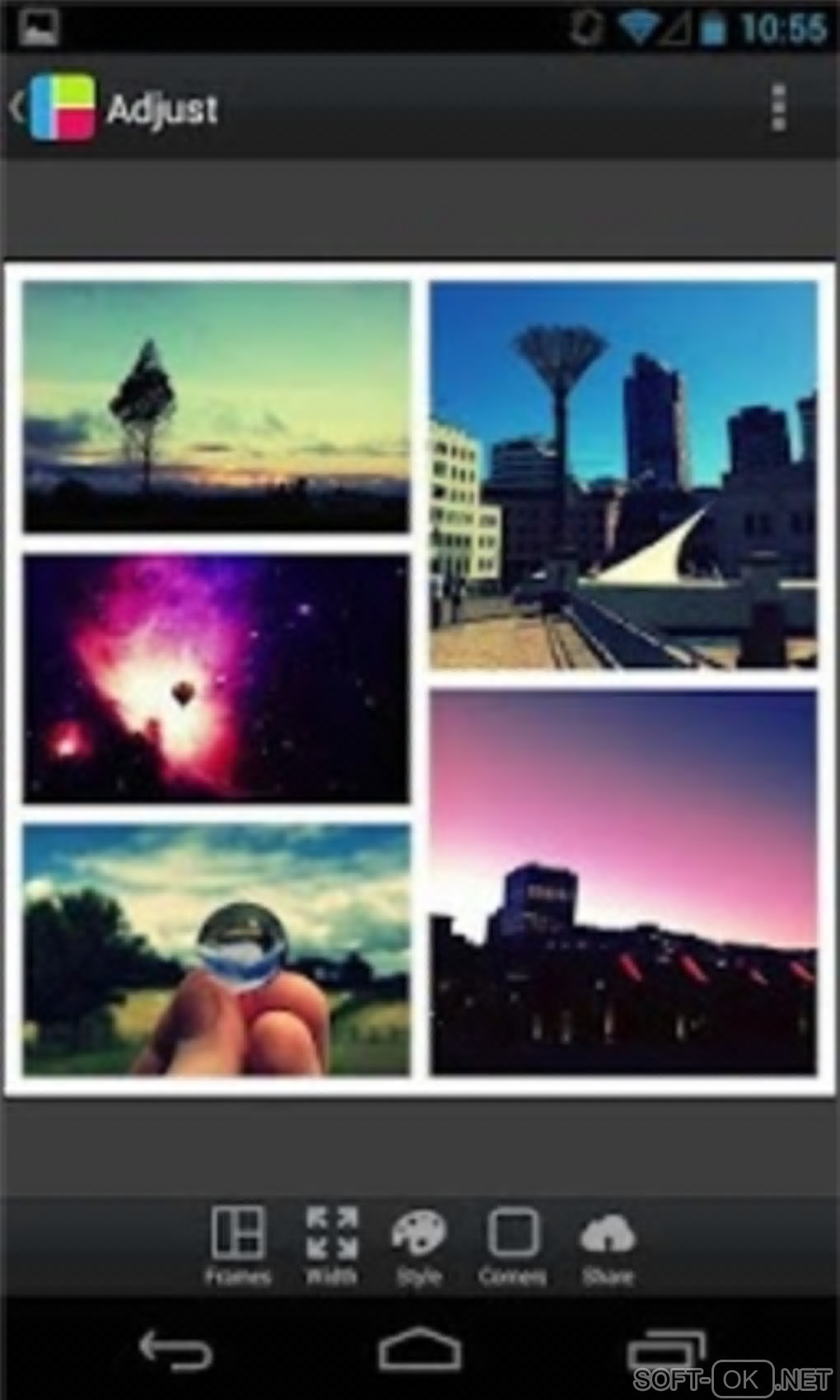Screen dimensions: 840x1400
Task: Select the lone tree sunset photo
Action: [216, 406]
